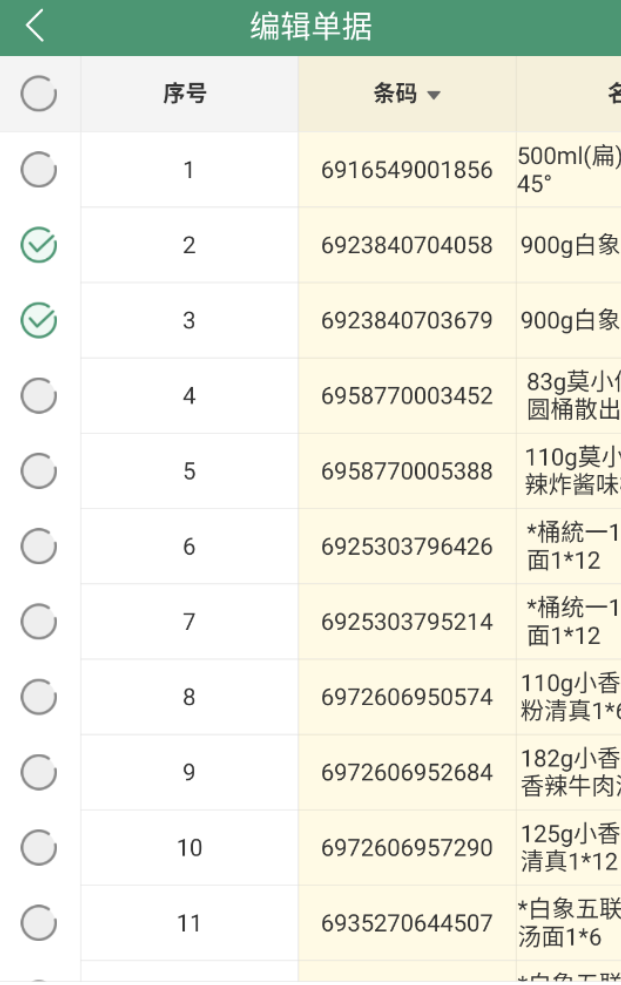Select row 4 with barcode 6958770003452
The height and width of the screenshot is (985, 621).
pos(39,396)
